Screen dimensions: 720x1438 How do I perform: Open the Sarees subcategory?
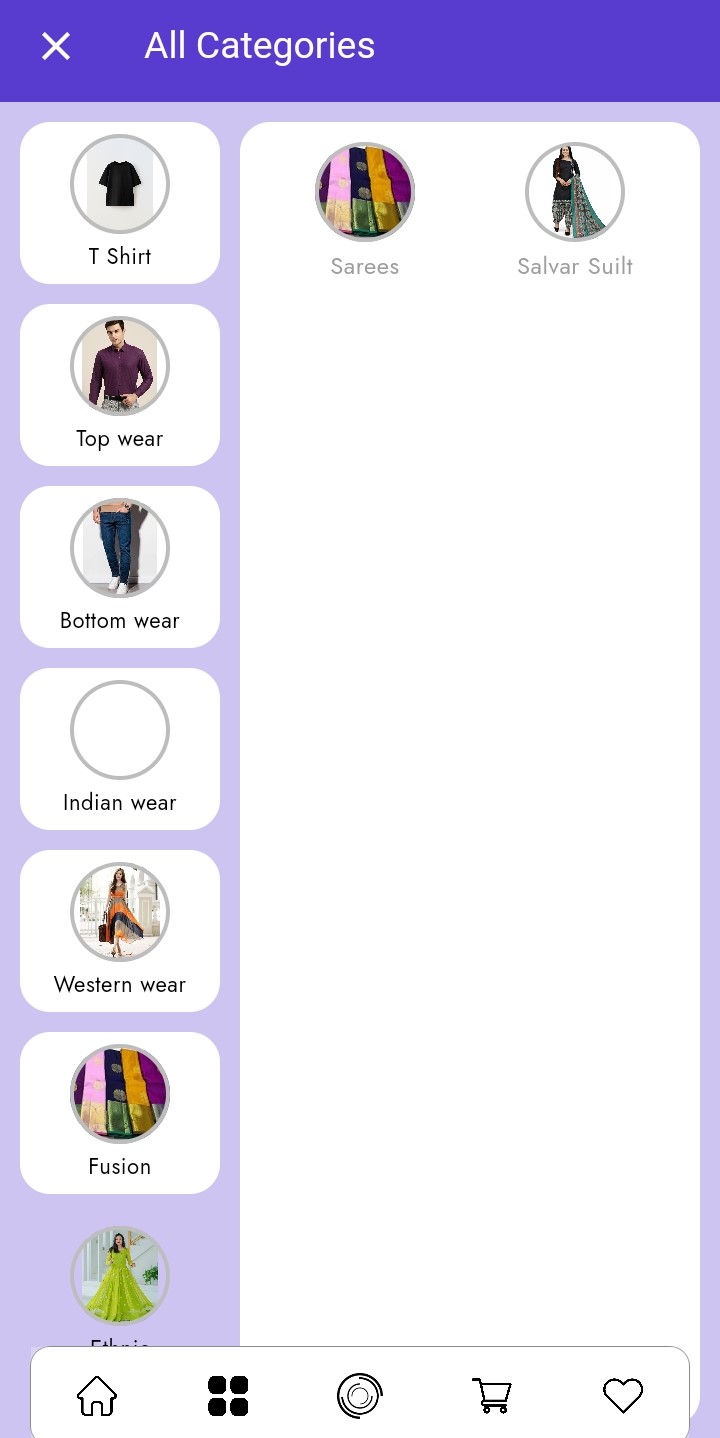tap(365, 210)
